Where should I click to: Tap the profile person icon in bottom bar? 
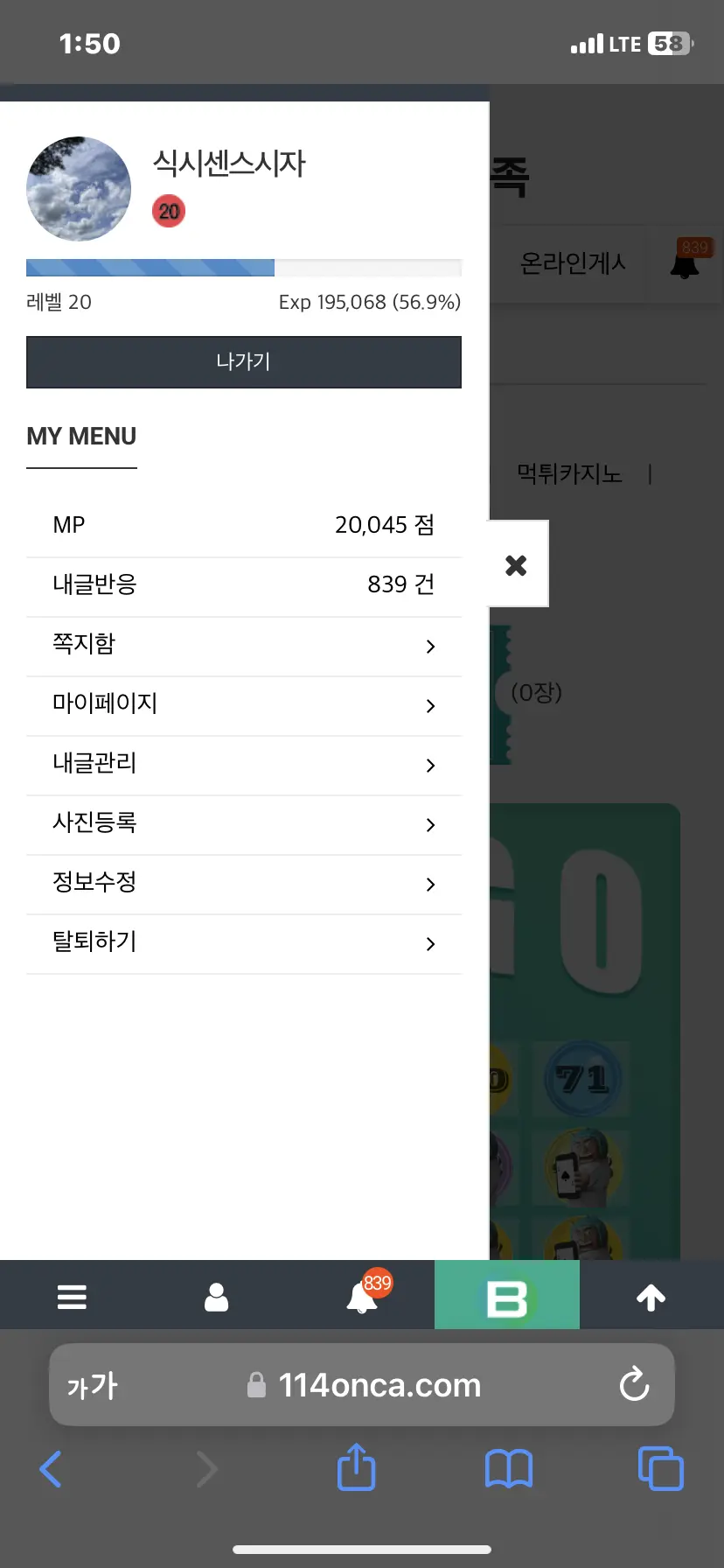(216, 1297)
